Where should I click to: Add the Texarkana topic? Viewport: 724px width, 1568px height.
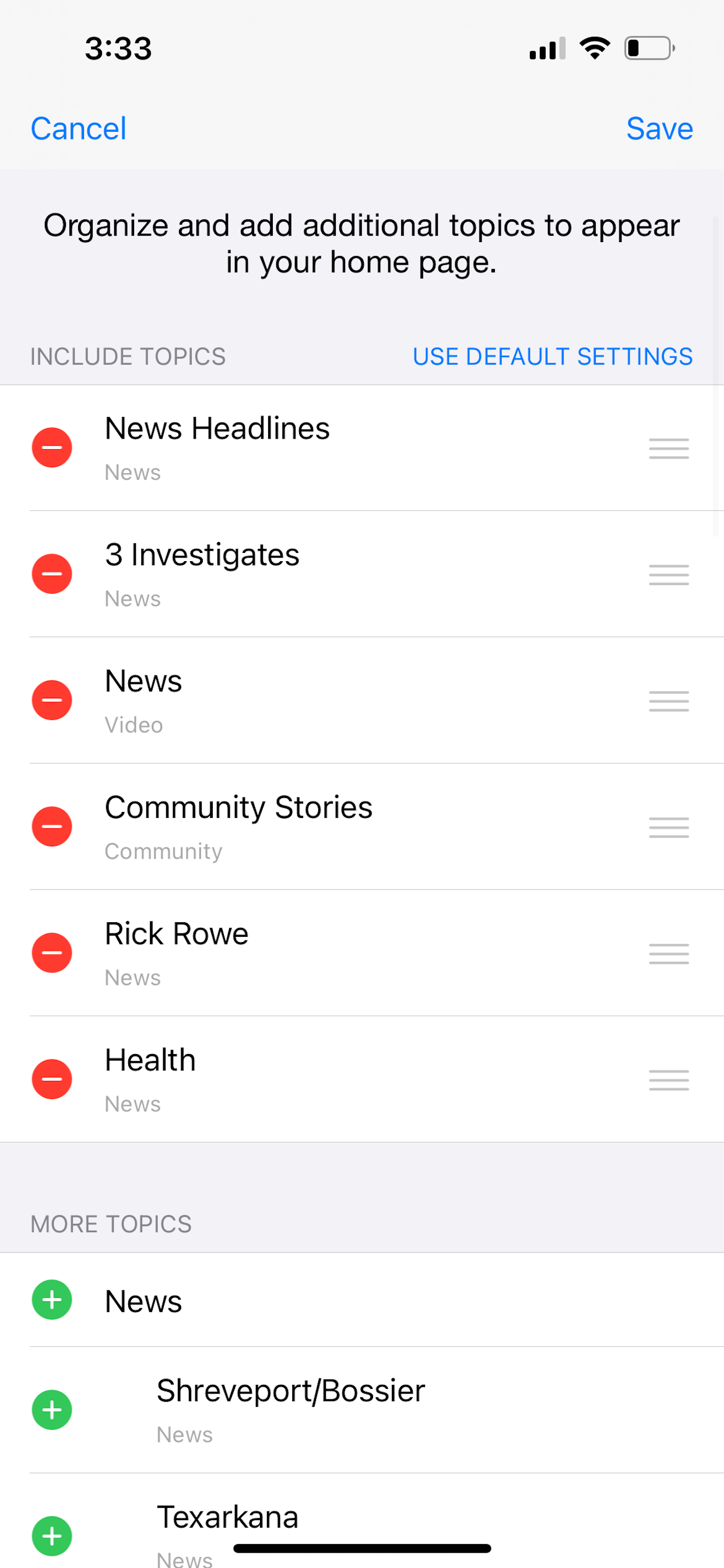click(x=52, y=1536)
